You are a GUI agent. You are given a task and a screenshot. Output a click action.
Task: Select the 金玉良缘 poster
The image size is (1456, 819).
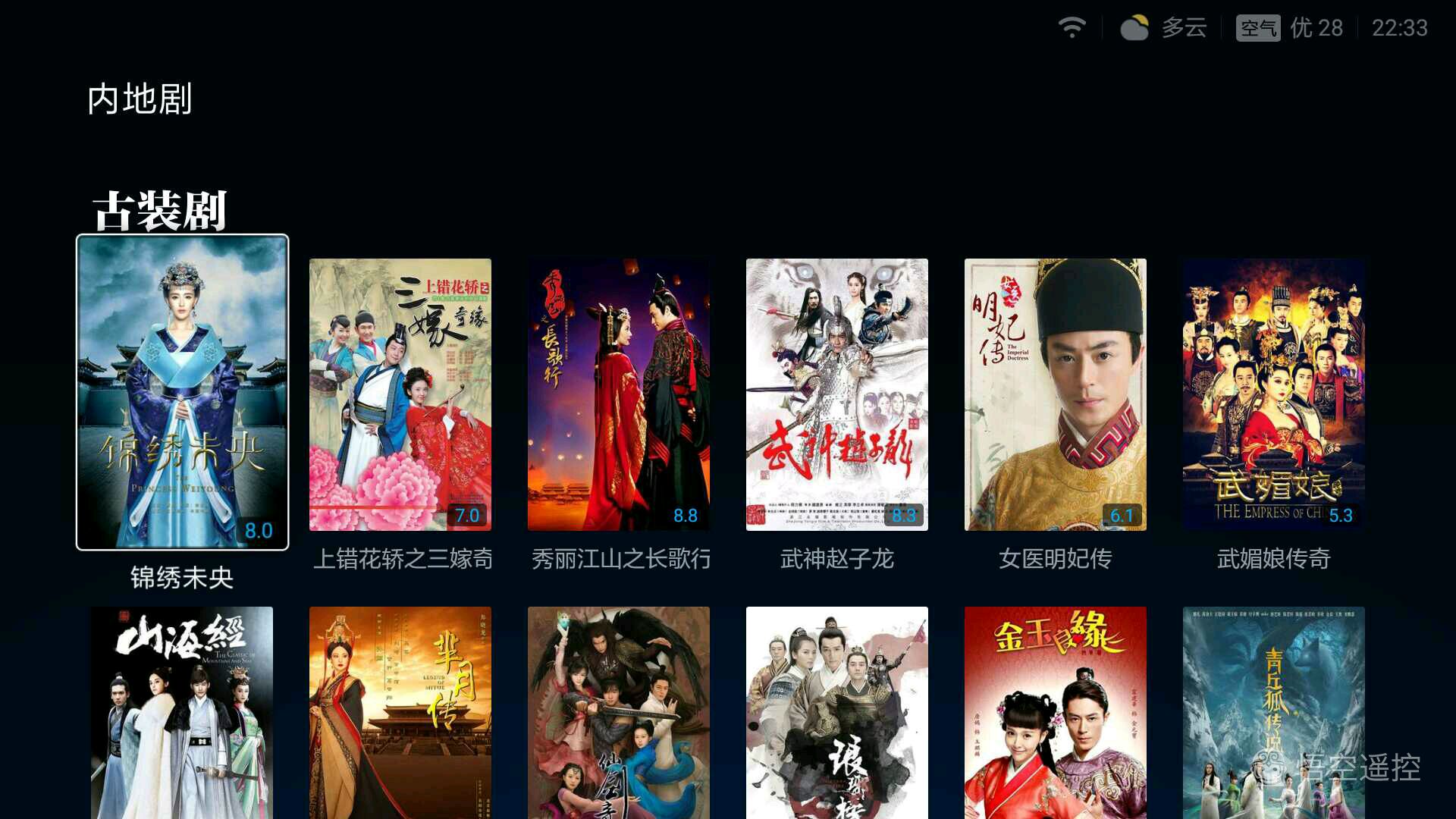pyautogui.click(x=1056, y=713)
